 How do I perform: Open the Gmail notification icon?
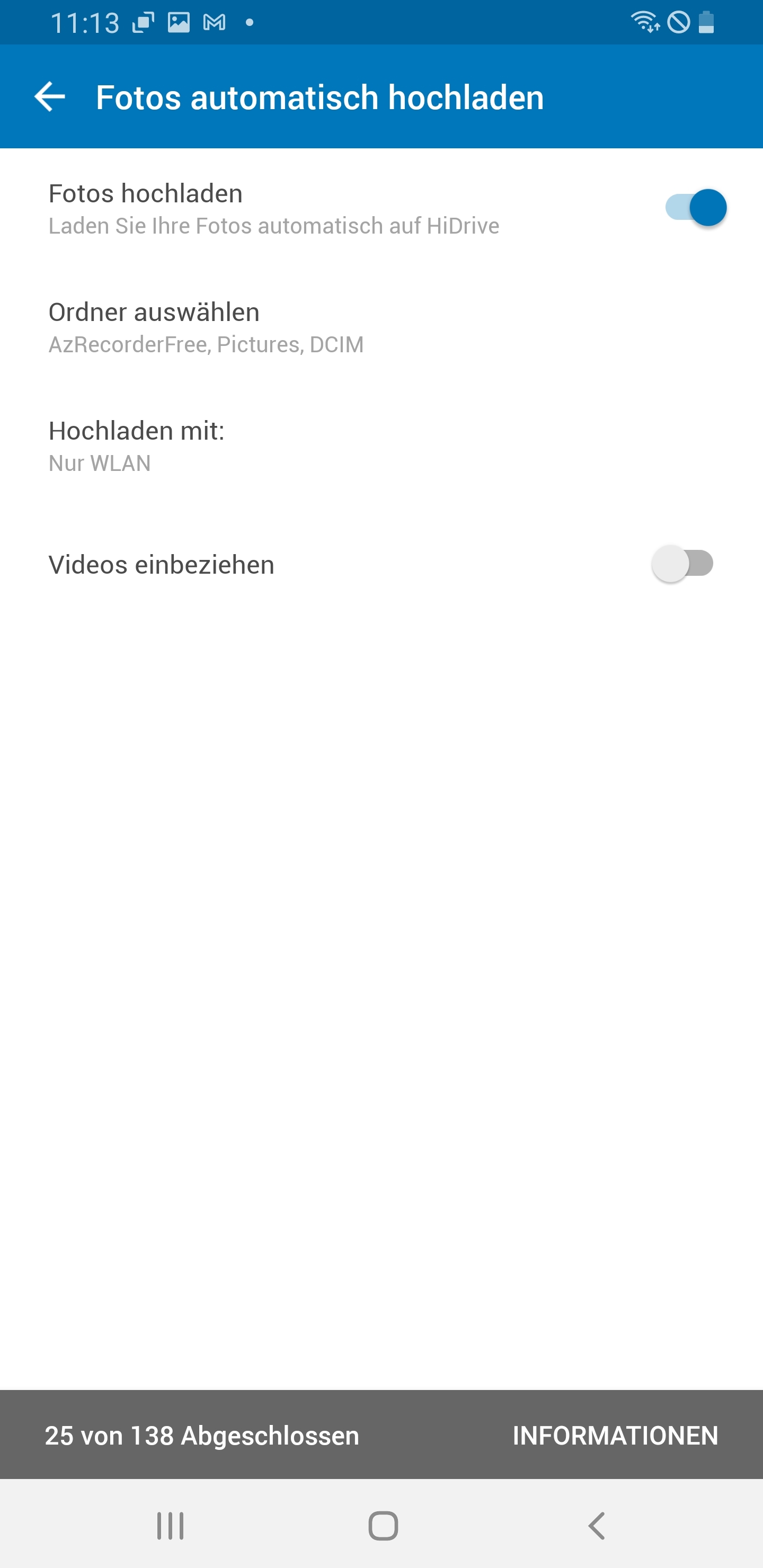215,22
